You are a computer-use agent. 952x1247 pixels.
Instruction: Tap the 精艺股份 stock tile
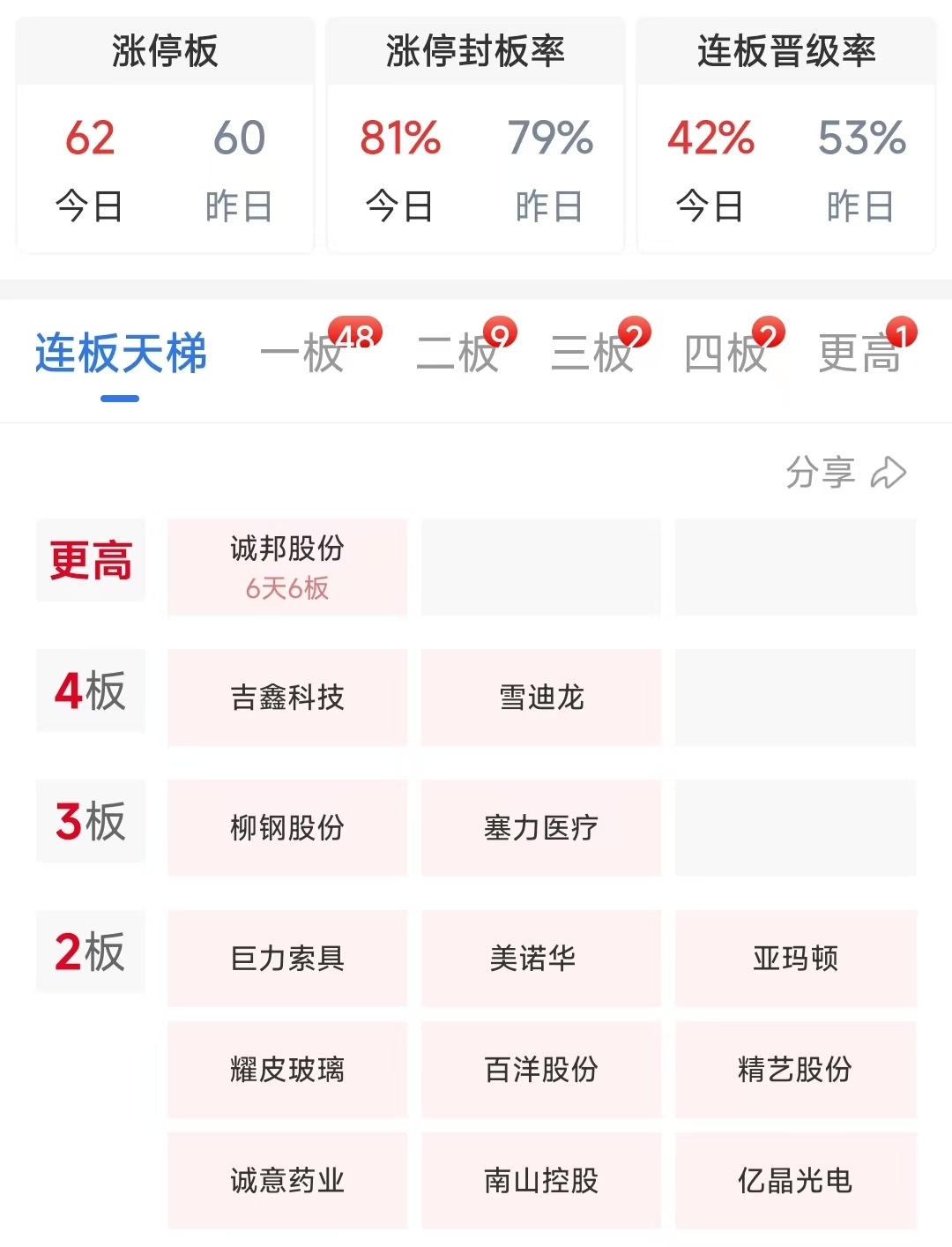click(795, 1069)
